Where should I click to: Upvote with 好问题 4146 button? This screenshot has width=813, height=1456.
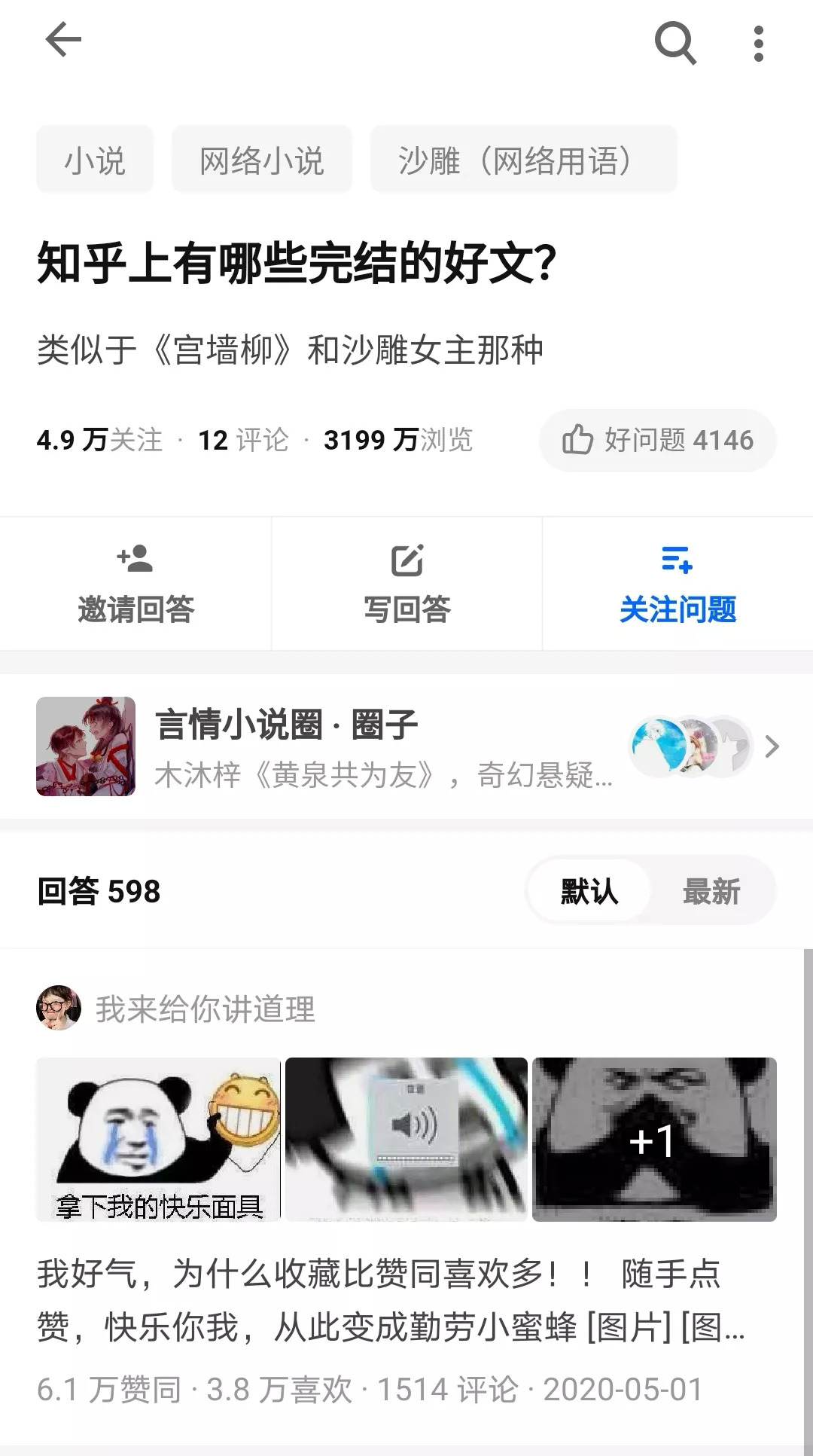(x=657, y=440)
